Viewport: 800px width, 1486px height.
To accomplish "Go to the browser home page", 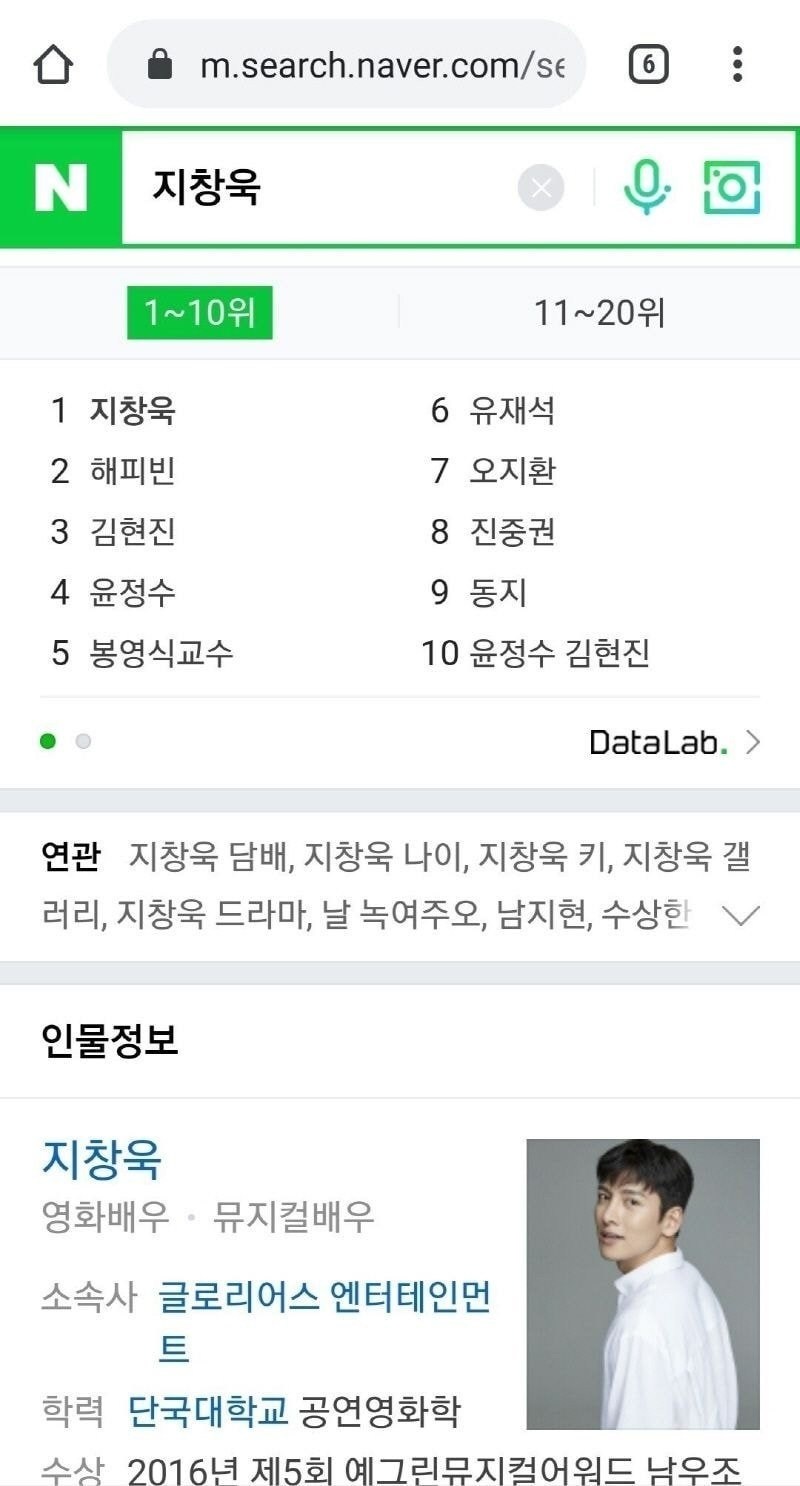I will [x=53, y=66].
